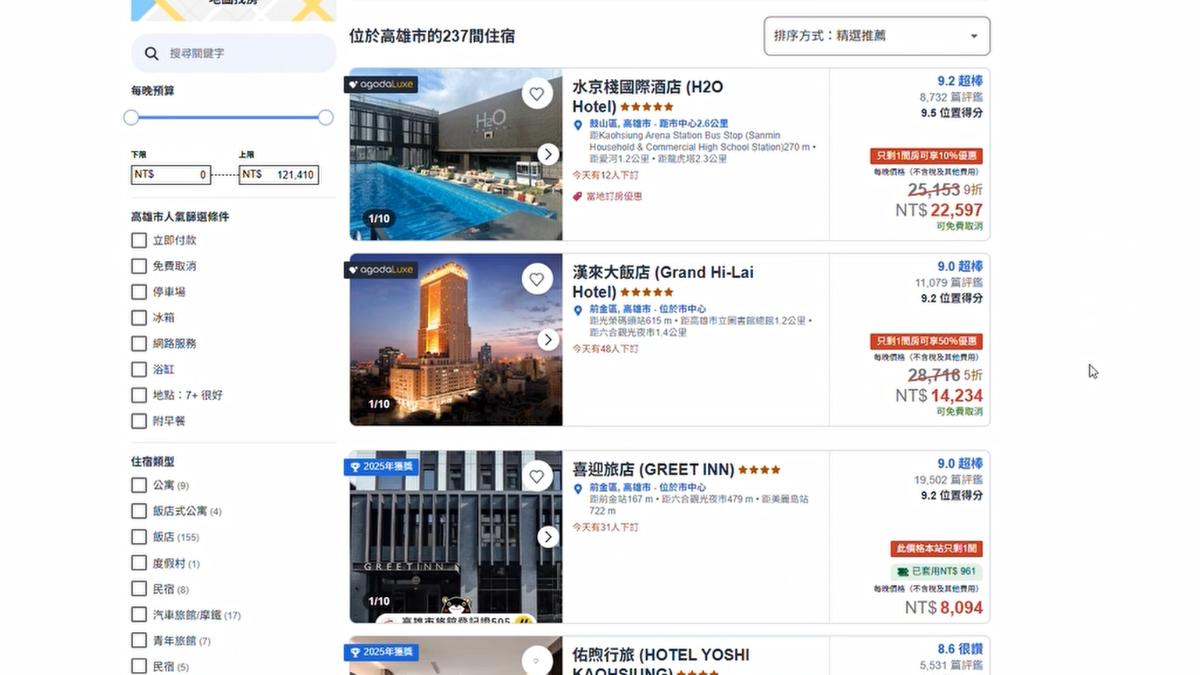
Task: Check the 立即付款 filter
Action: coord(139,240)
